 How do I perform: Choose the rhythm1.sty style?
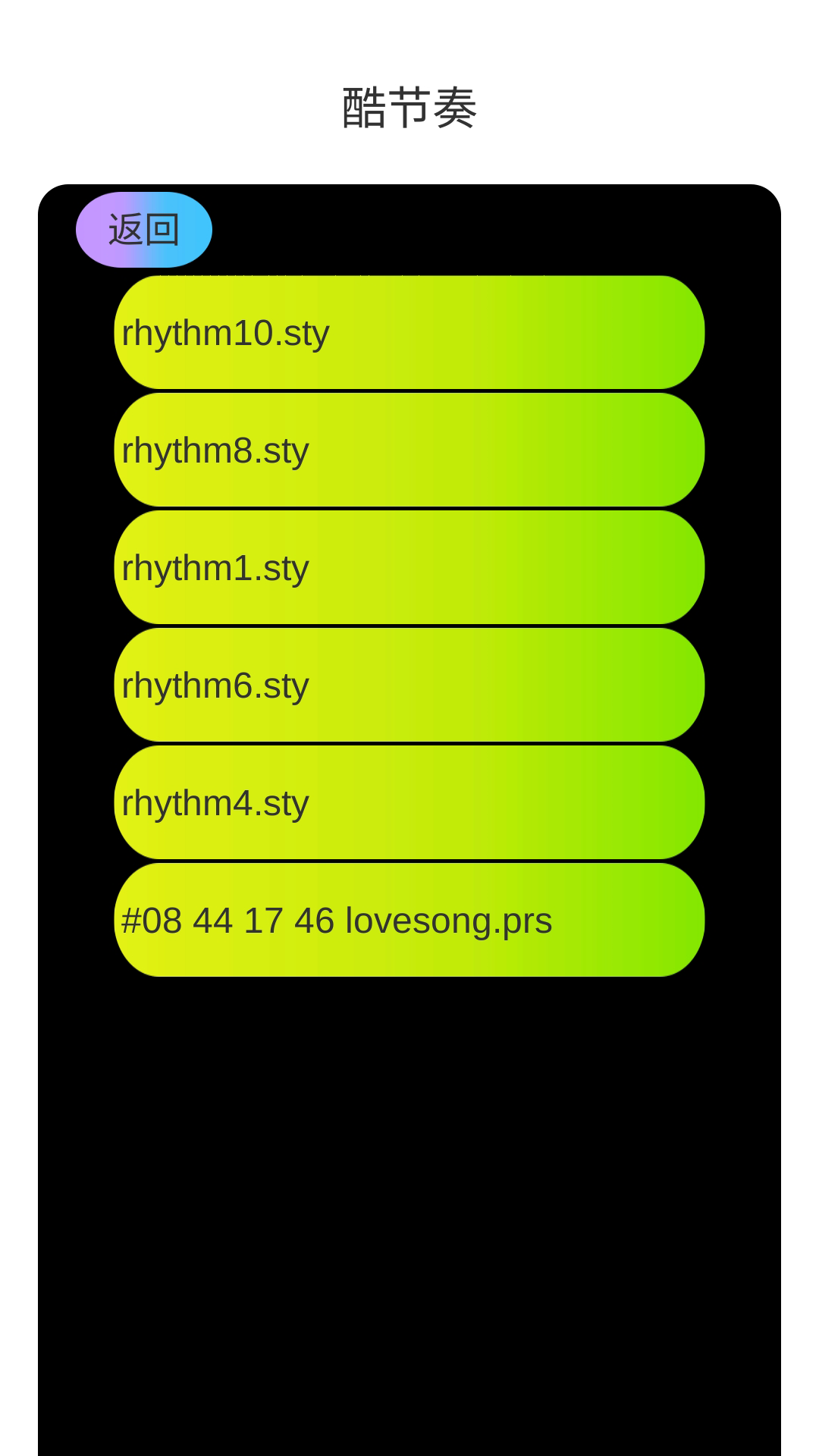[409, 567]
